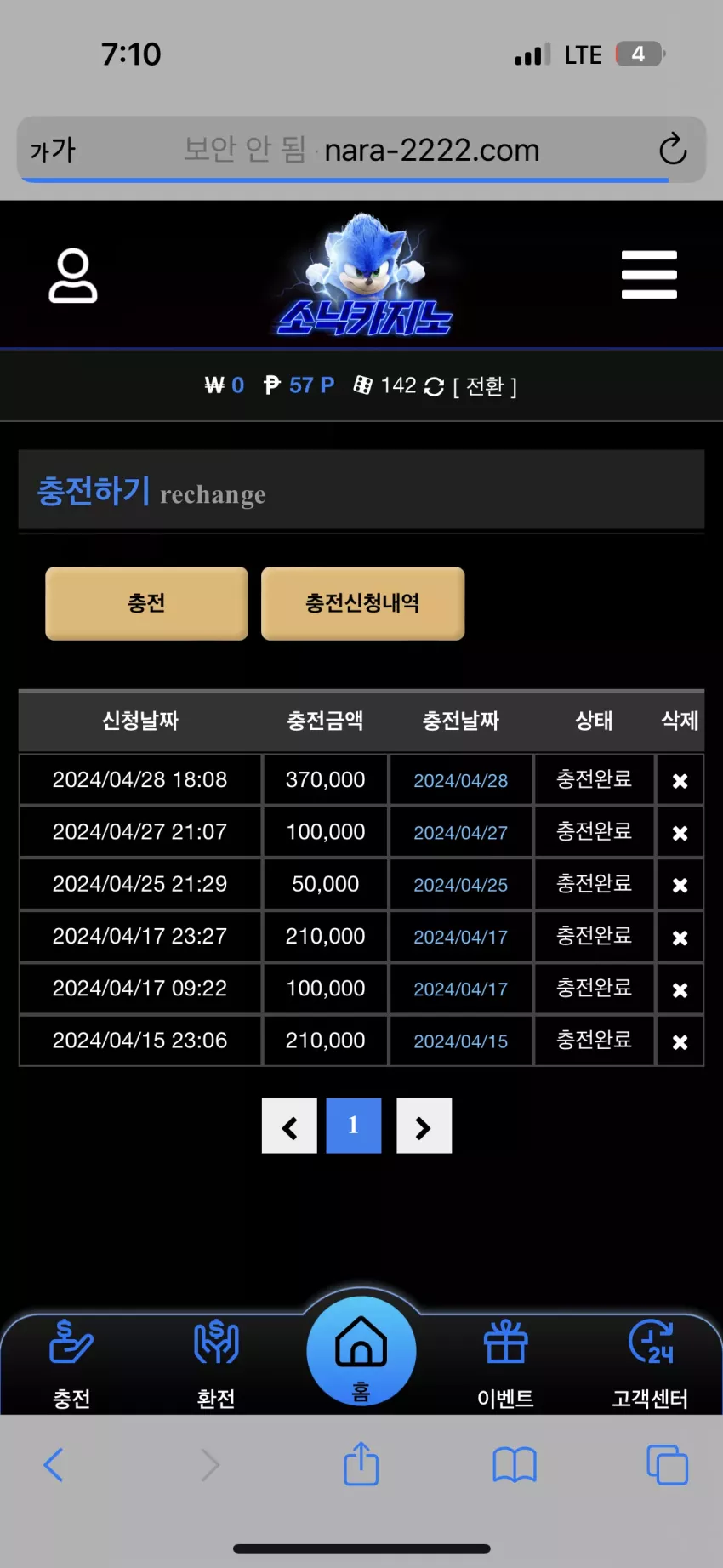Delete the 2024/04/27 21:07 record
This screenshot has width=723, height=1568.
680,833
